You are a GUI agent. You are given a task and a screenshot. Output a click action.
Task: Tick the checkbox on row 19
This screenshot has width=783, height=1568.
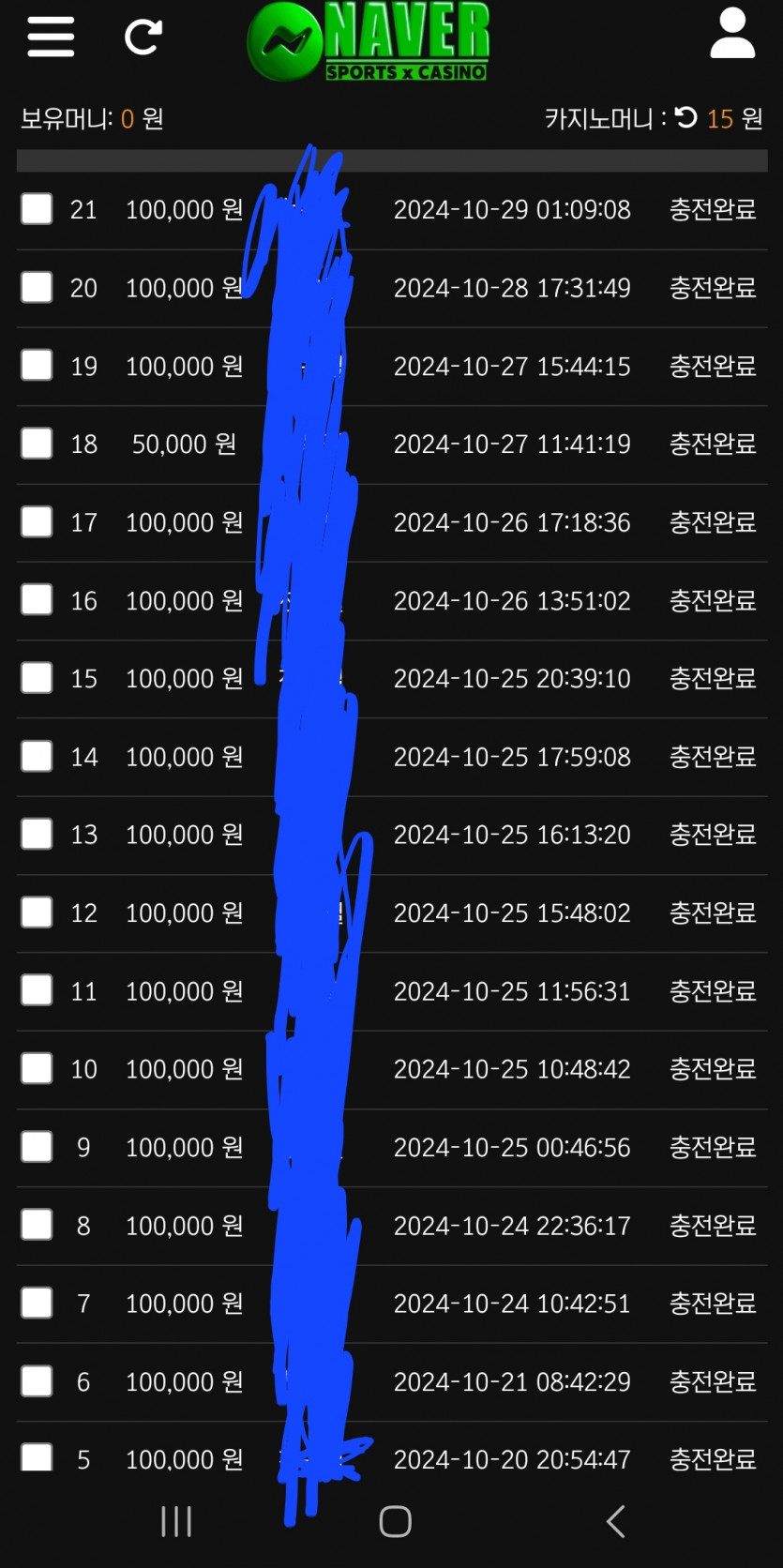(x=37, y=365)
